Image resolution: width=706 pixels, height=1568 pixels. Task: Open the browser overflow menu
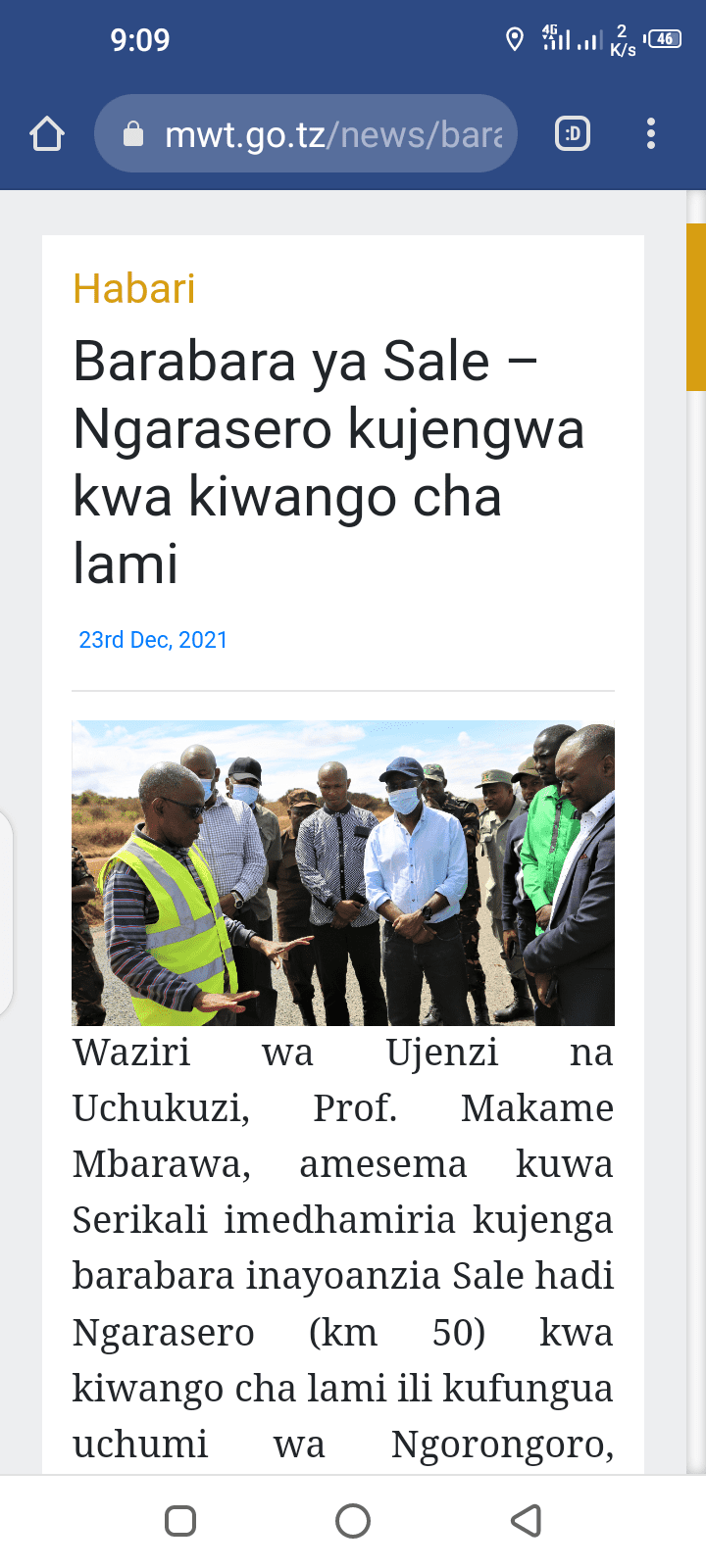[651, 133]
